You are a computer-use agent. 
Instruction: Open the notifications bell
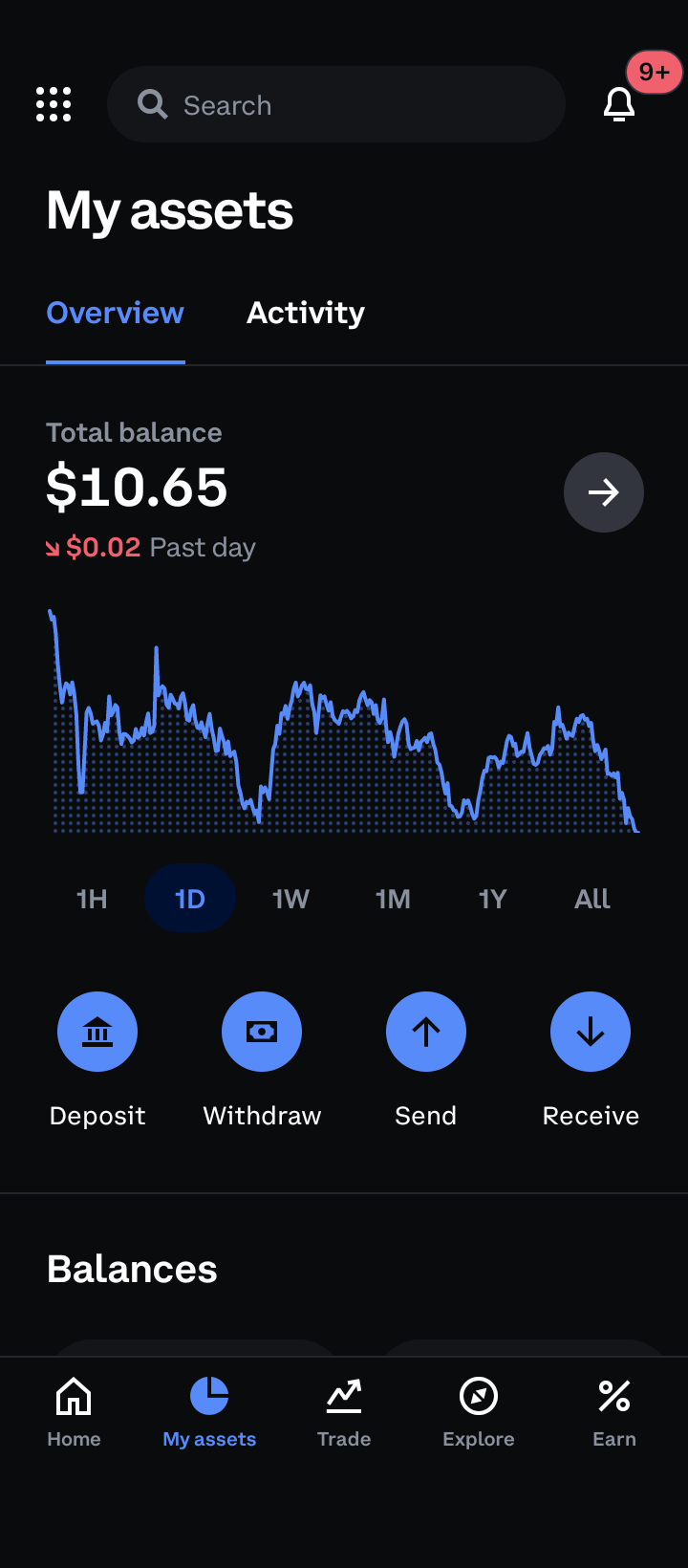tap(619, 104)
